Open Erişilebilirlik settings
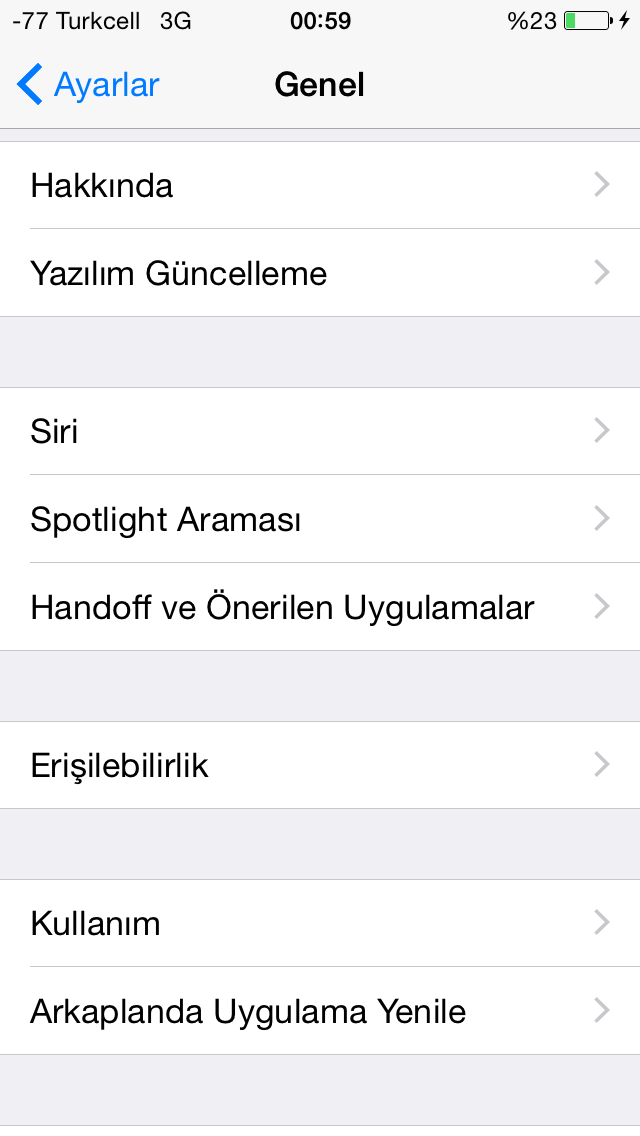640x1136 pixels. click(320, 765)
